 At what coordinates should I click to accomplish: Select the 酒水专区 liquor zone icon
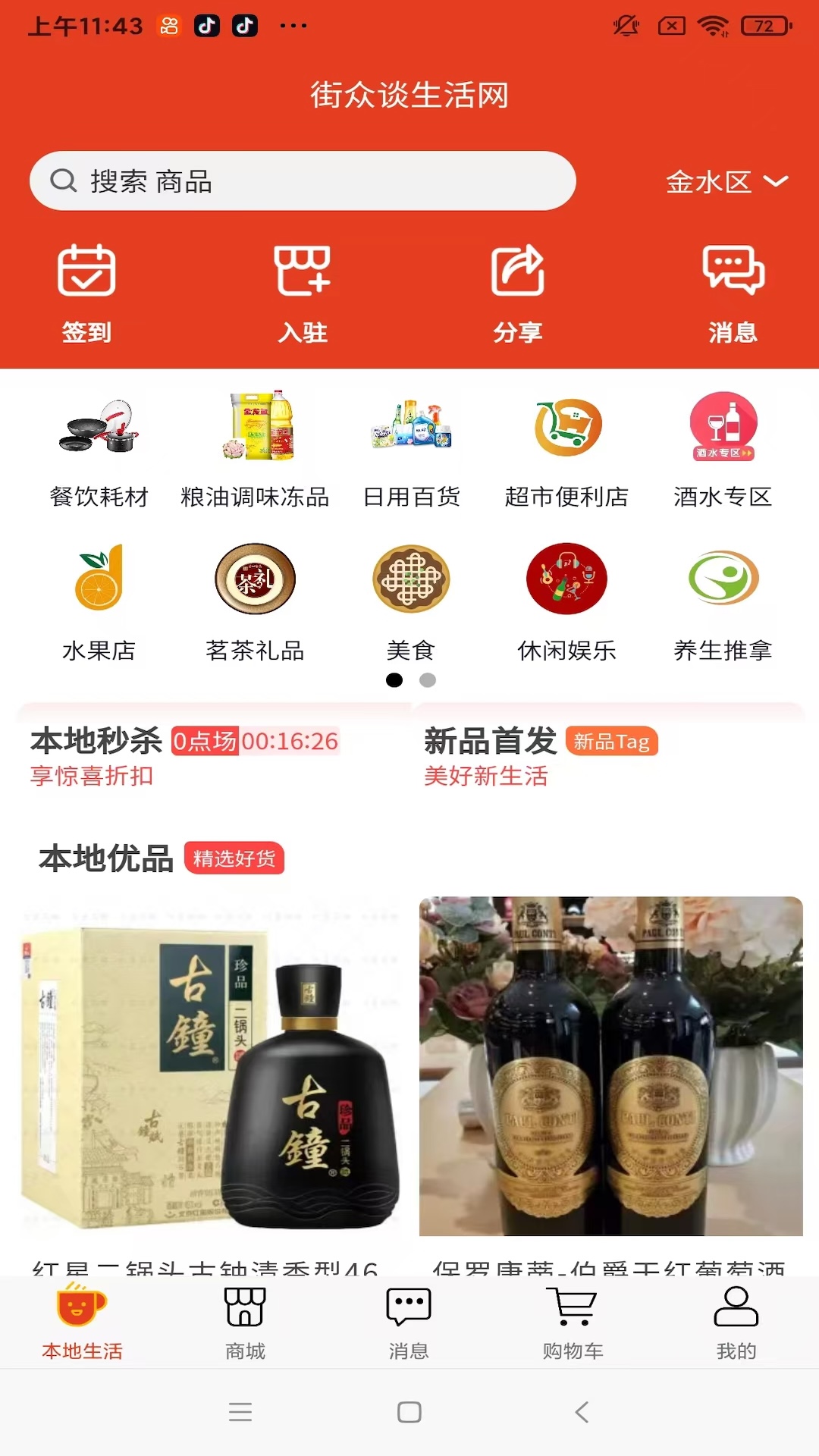(722, 428)
